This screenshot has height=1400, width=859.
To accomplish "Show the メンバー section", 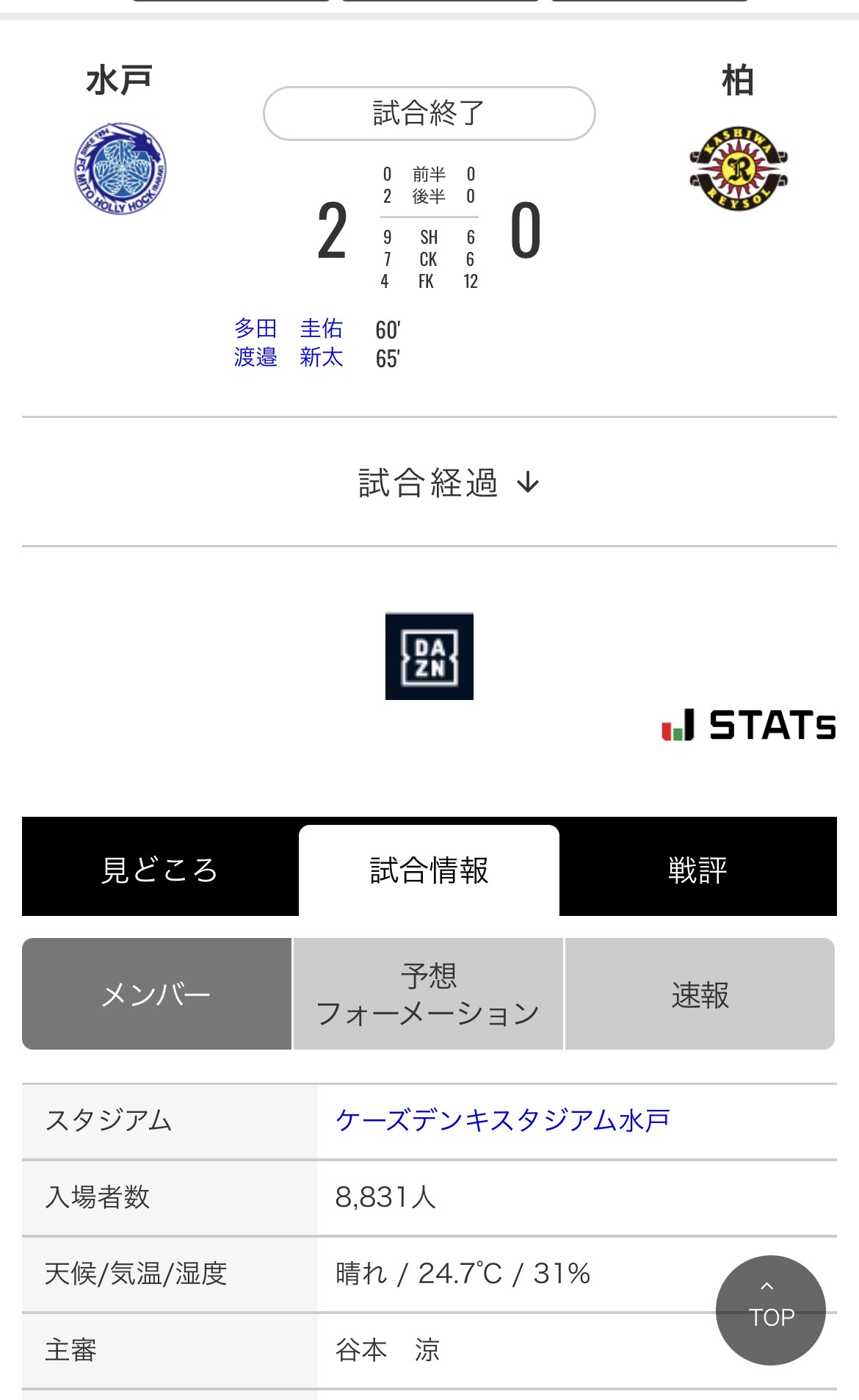I will click(156, 994).
